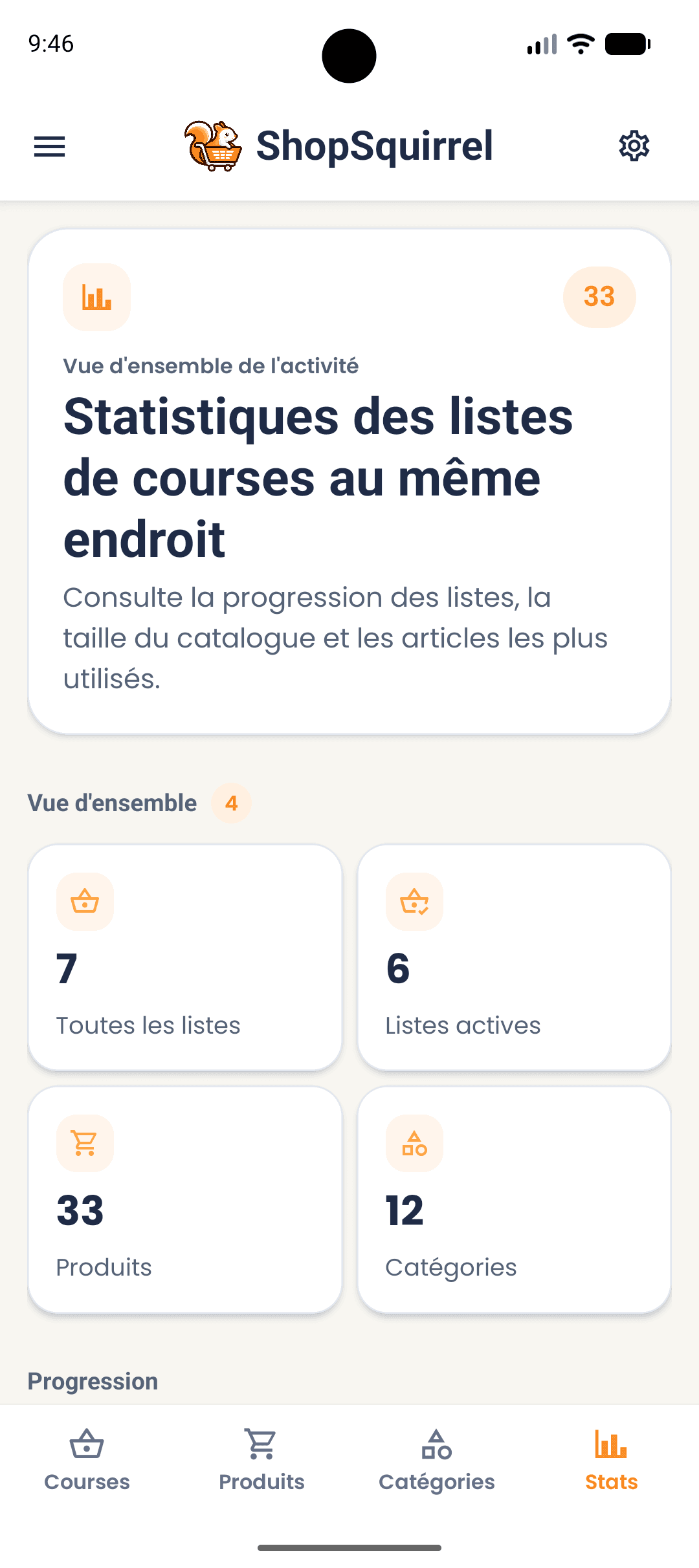Open the settings gear icon
Image resolution: width=699 pixels, height=1568 pixels.
[x=634, y=146]
